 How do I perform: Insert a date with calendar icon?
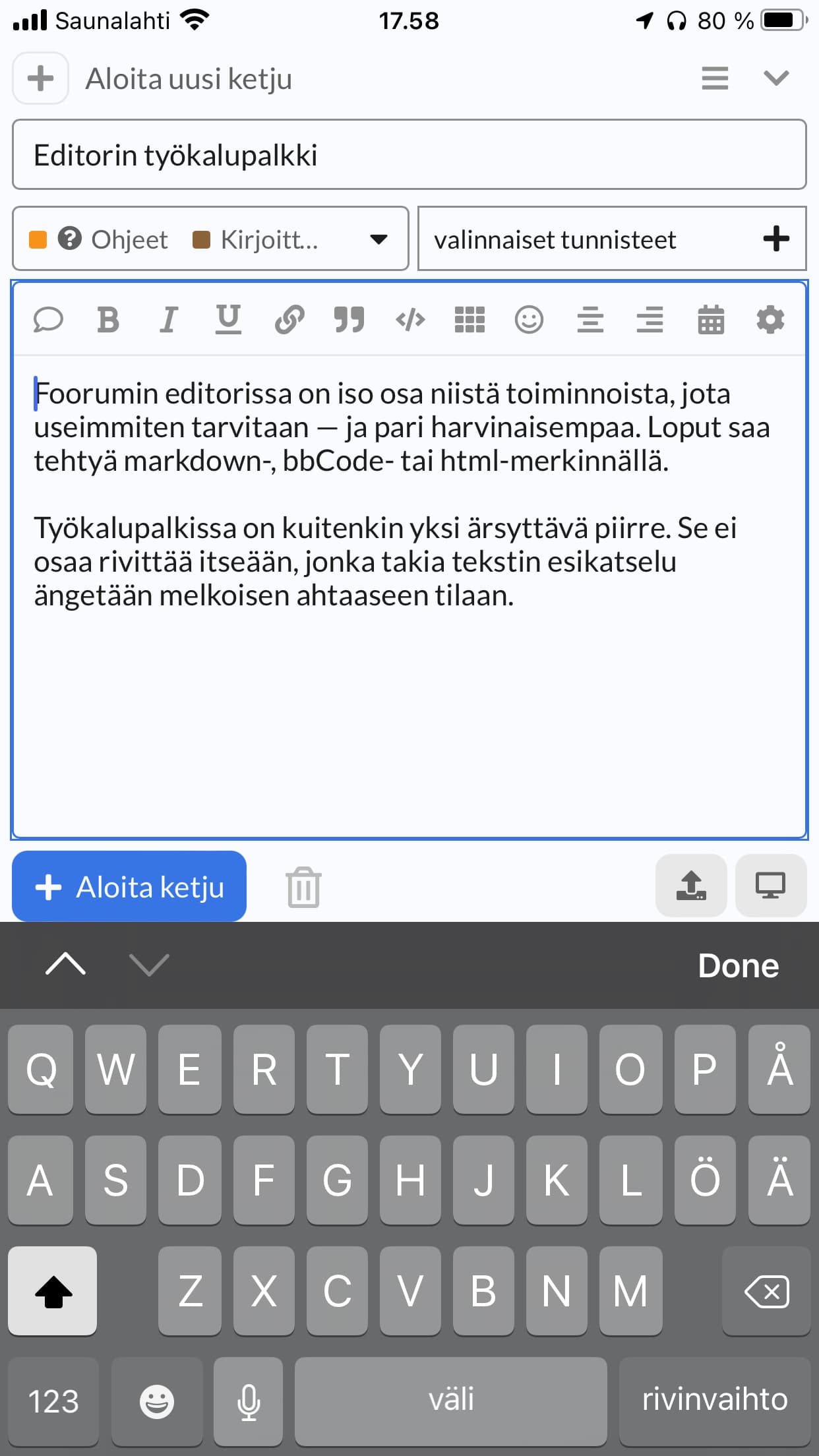[711, 320]
